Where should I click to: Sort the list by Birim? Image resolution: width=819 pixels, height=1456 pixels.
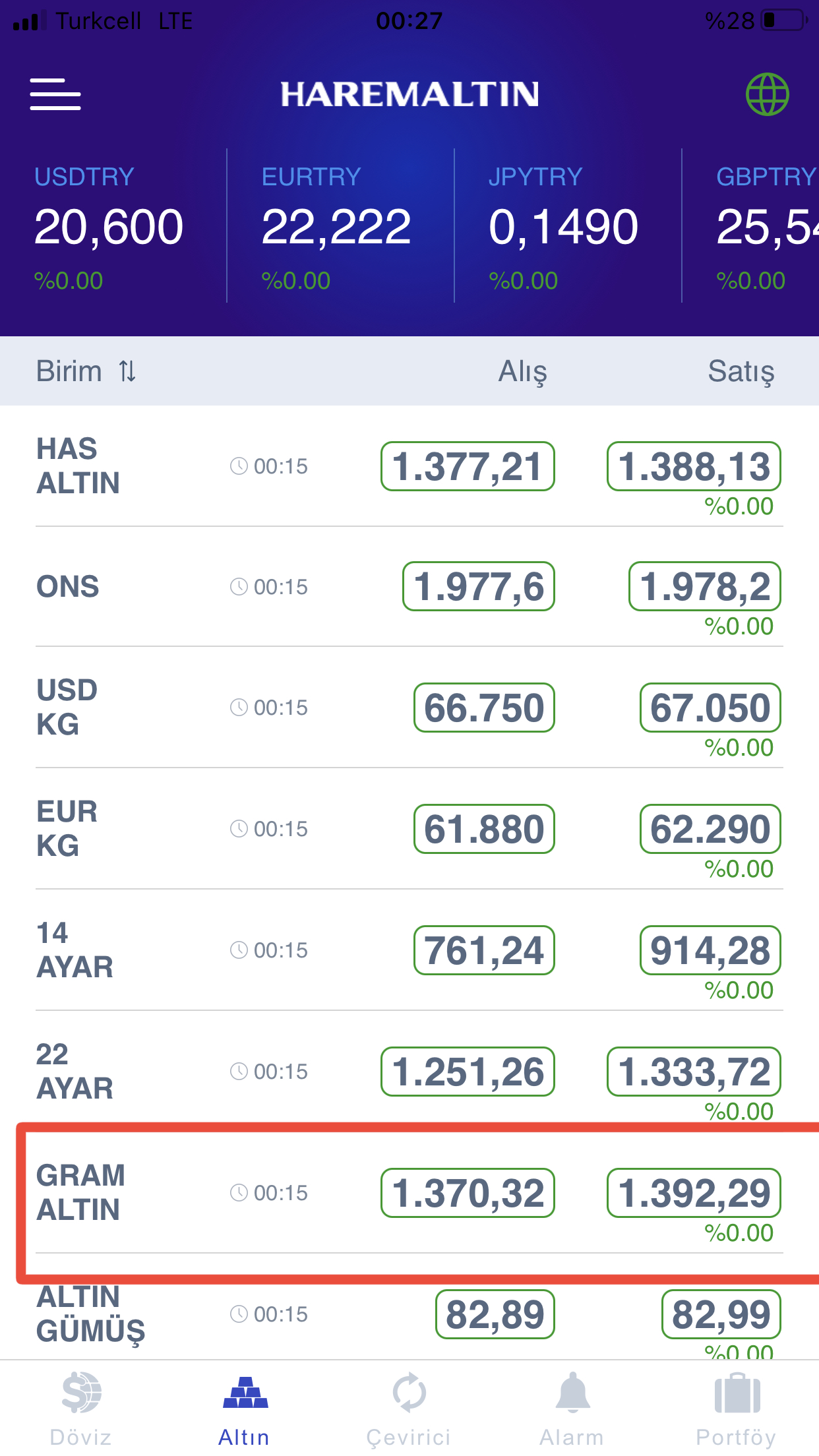pos(86,371)
